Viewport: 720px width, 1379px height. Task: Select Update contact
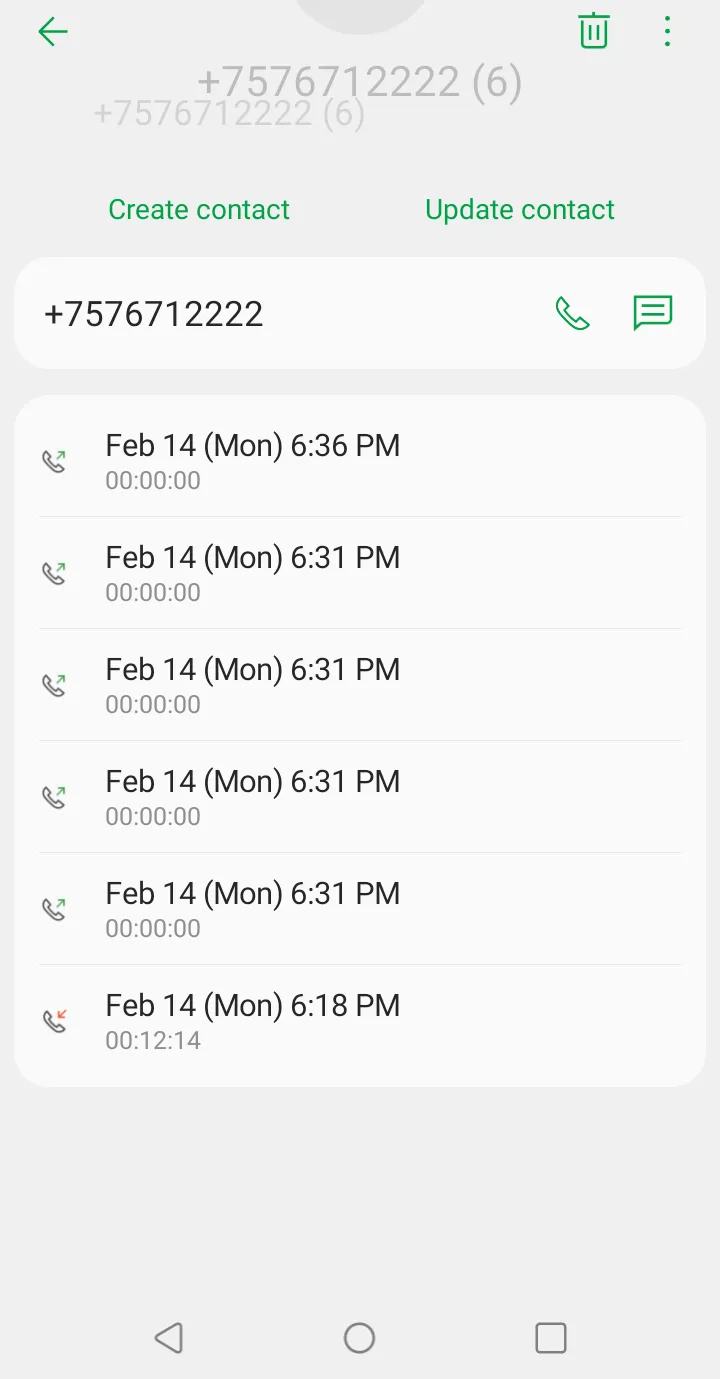pyautogui.click(x=520, y=209)
